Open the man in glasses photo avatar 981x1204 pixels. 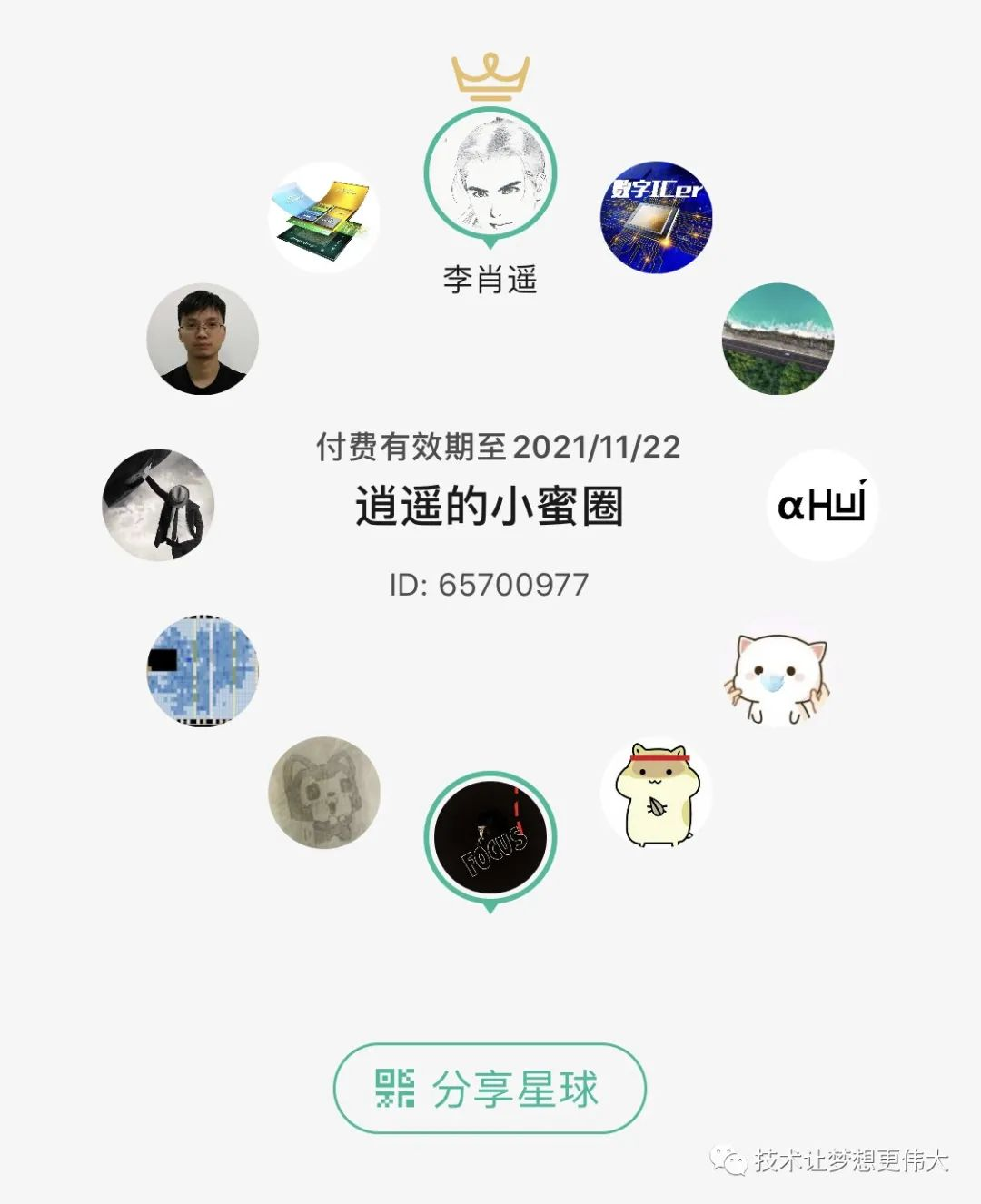[203, 339]
